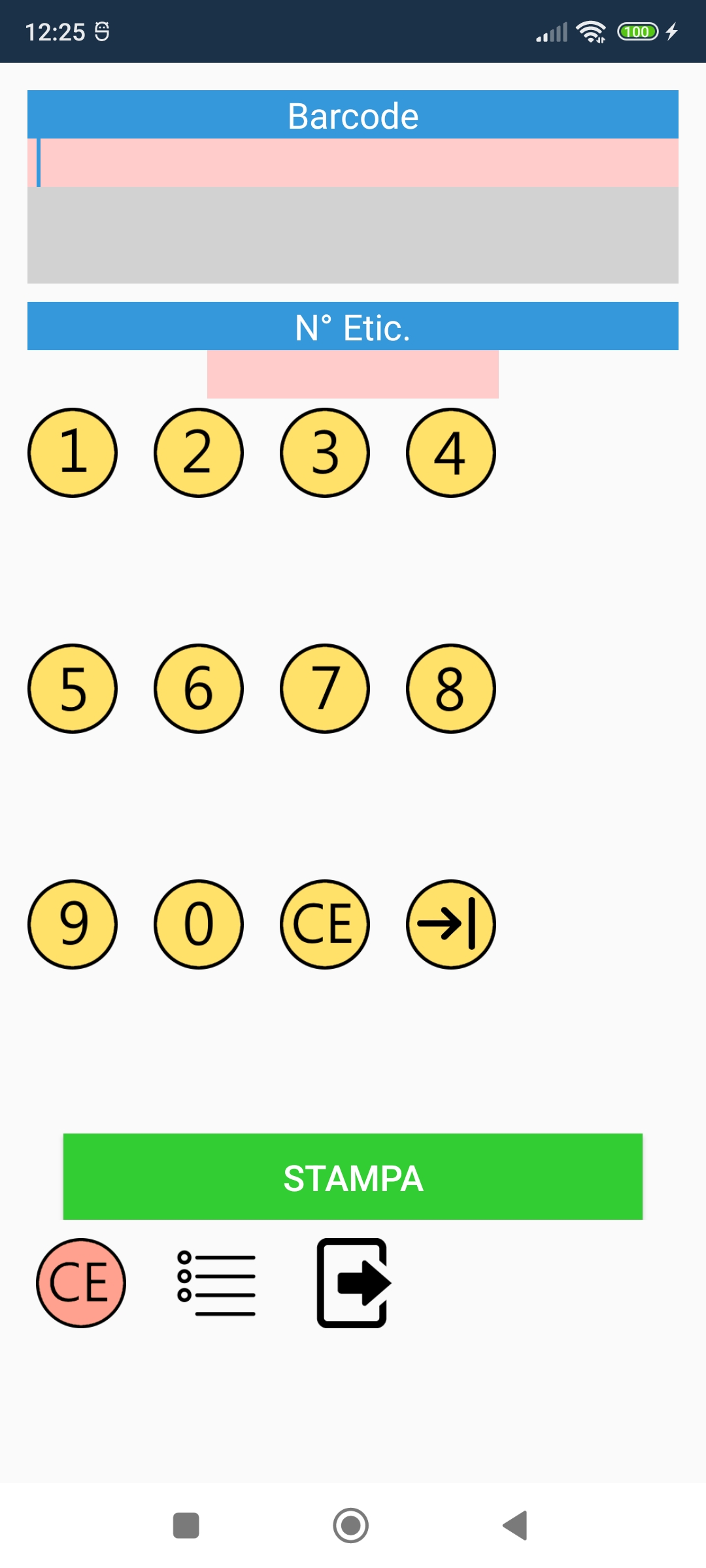Screen dimensions: 706x1568
Task: Tap the yellow tab arrow key
Action: coord(451,924)
